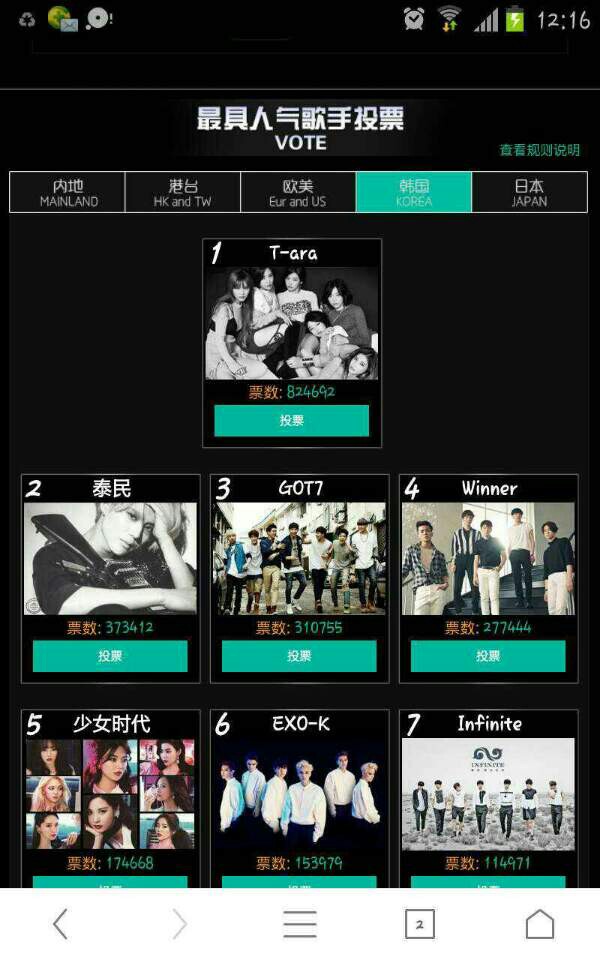Cast a vote for GOT7
Screen dimensions: 600x960
(x=299, y=656)
